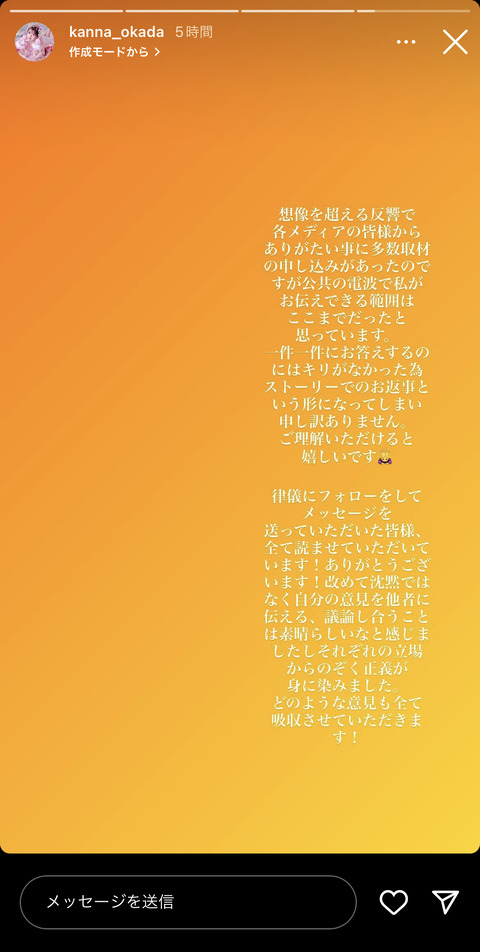This screenshot has width=480, height=952.
Task: Share the story via paper plane icon
Action: [445, 902]
